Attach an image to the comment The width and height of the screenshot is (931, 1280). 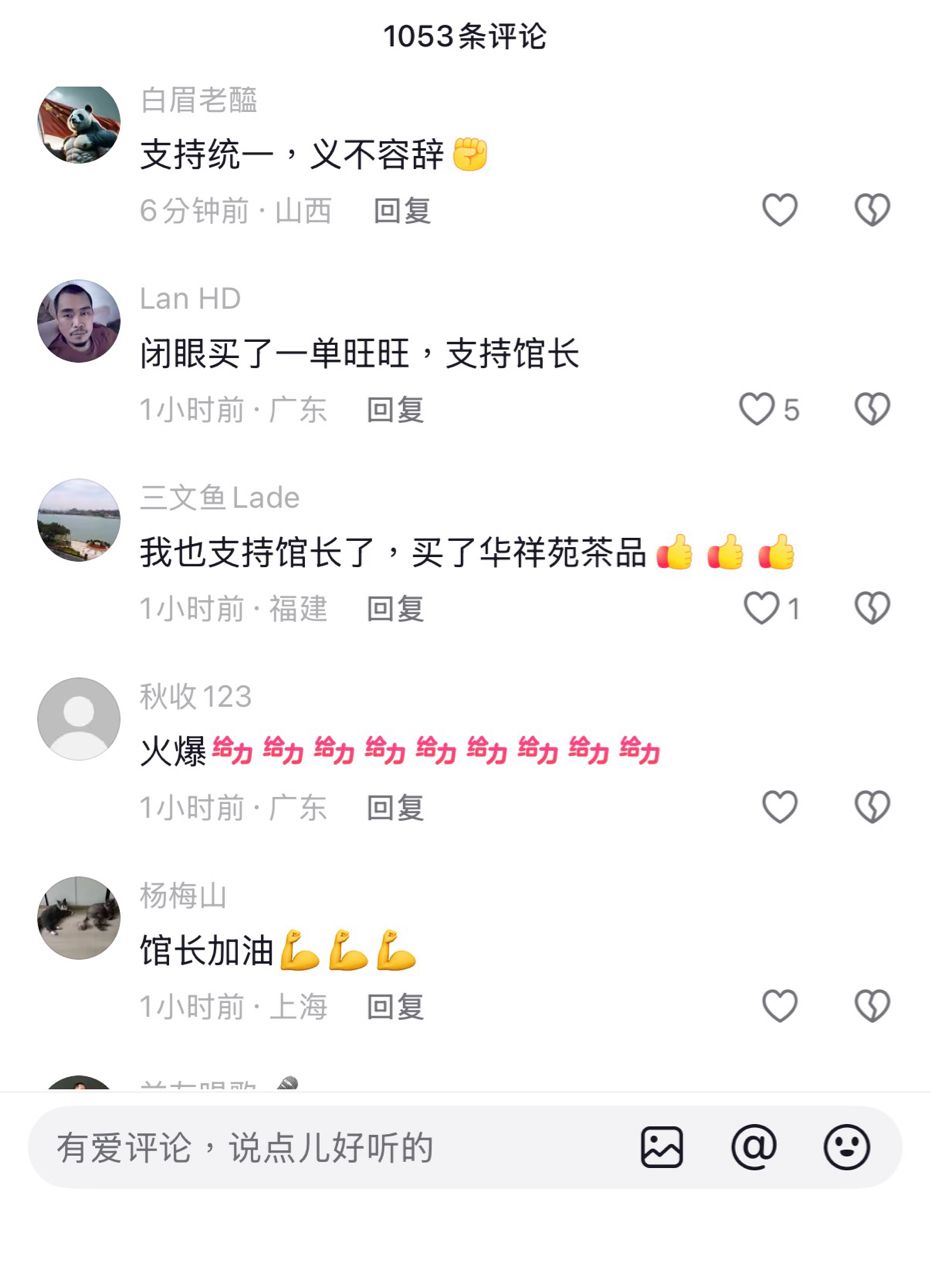[662, 1148]
